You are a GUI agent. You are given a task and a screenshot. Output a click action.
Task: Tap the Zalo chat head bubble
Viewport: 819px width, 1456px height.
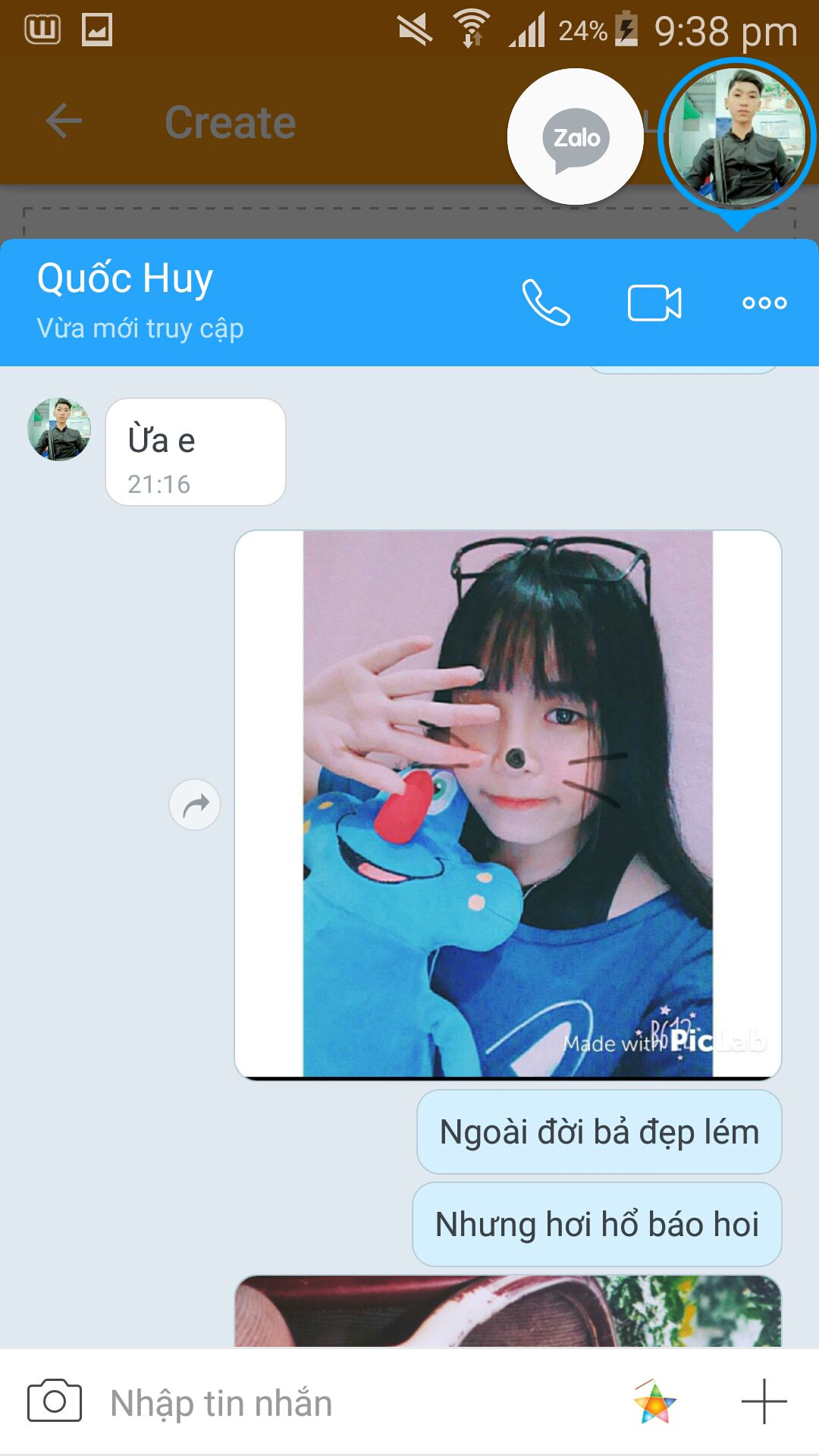576,137
